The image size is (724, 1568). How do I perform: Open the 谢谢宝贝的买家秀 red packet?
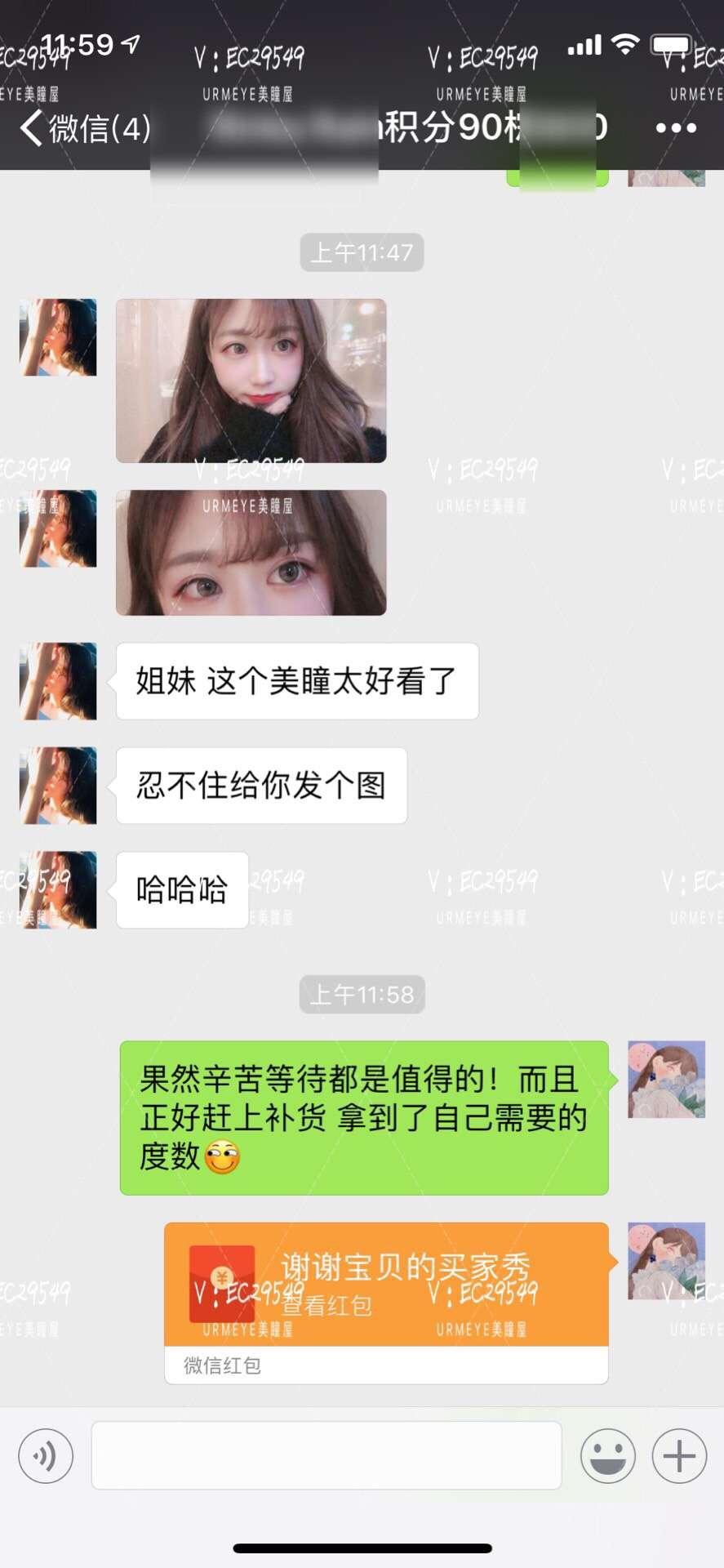[x=386, y=1284]
